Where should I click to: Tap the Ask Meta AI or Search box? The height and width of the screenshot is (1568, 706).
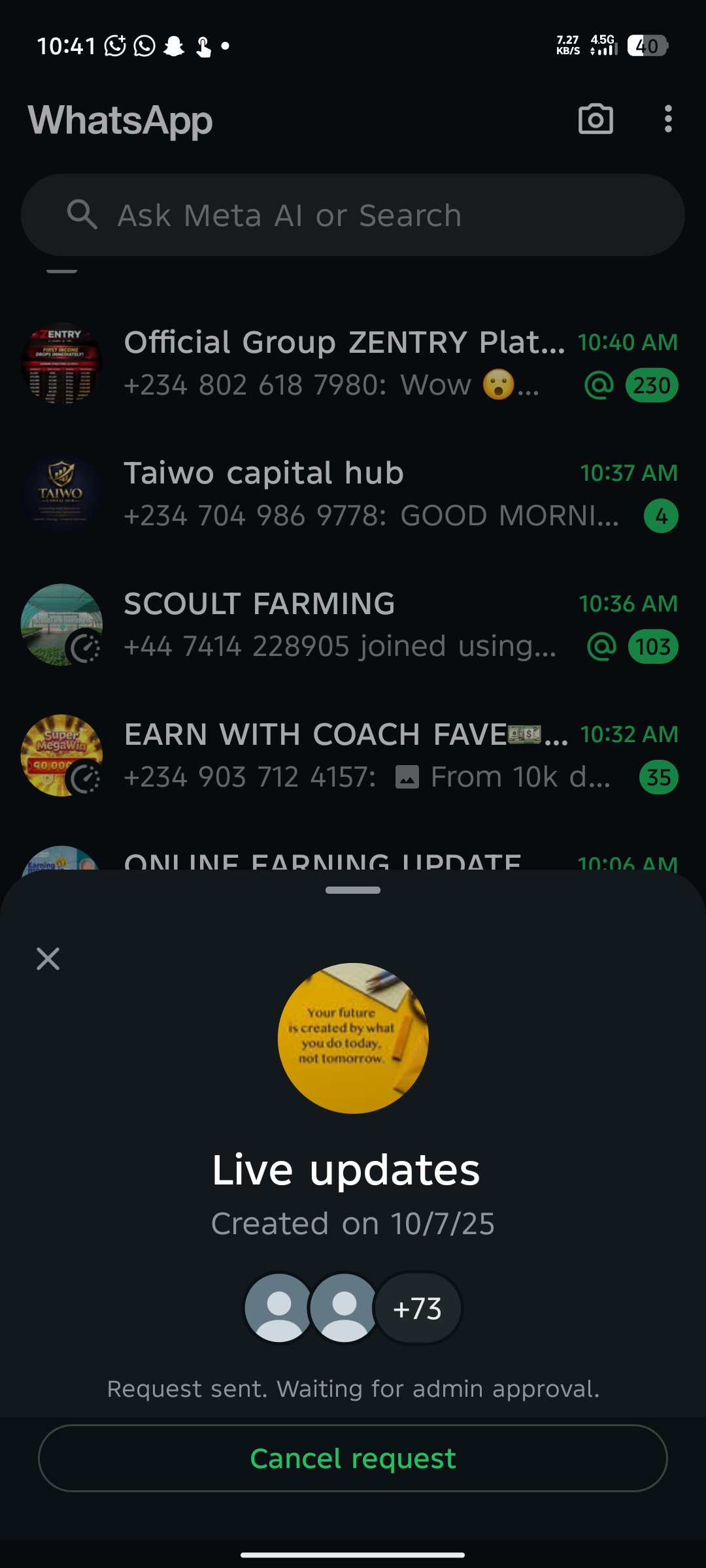coord(353,215)
